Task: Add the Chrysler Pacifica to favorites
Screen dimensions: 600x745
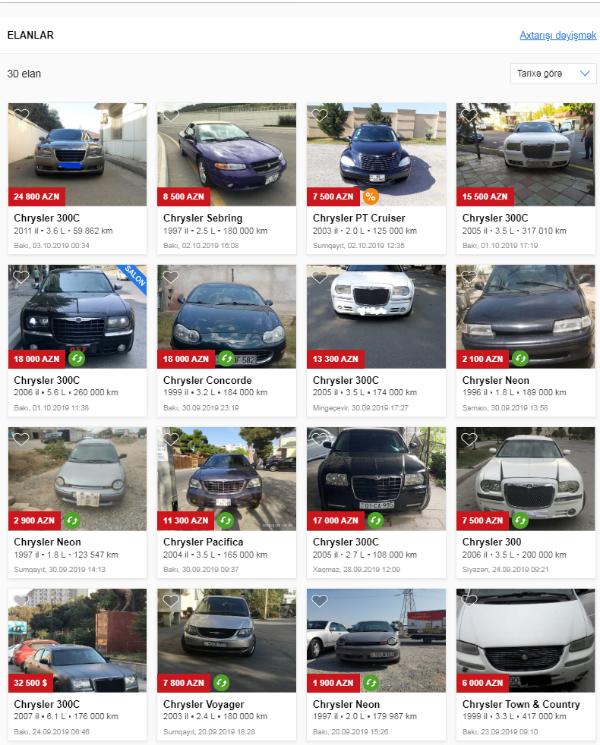Action: [x=171, y=440]
